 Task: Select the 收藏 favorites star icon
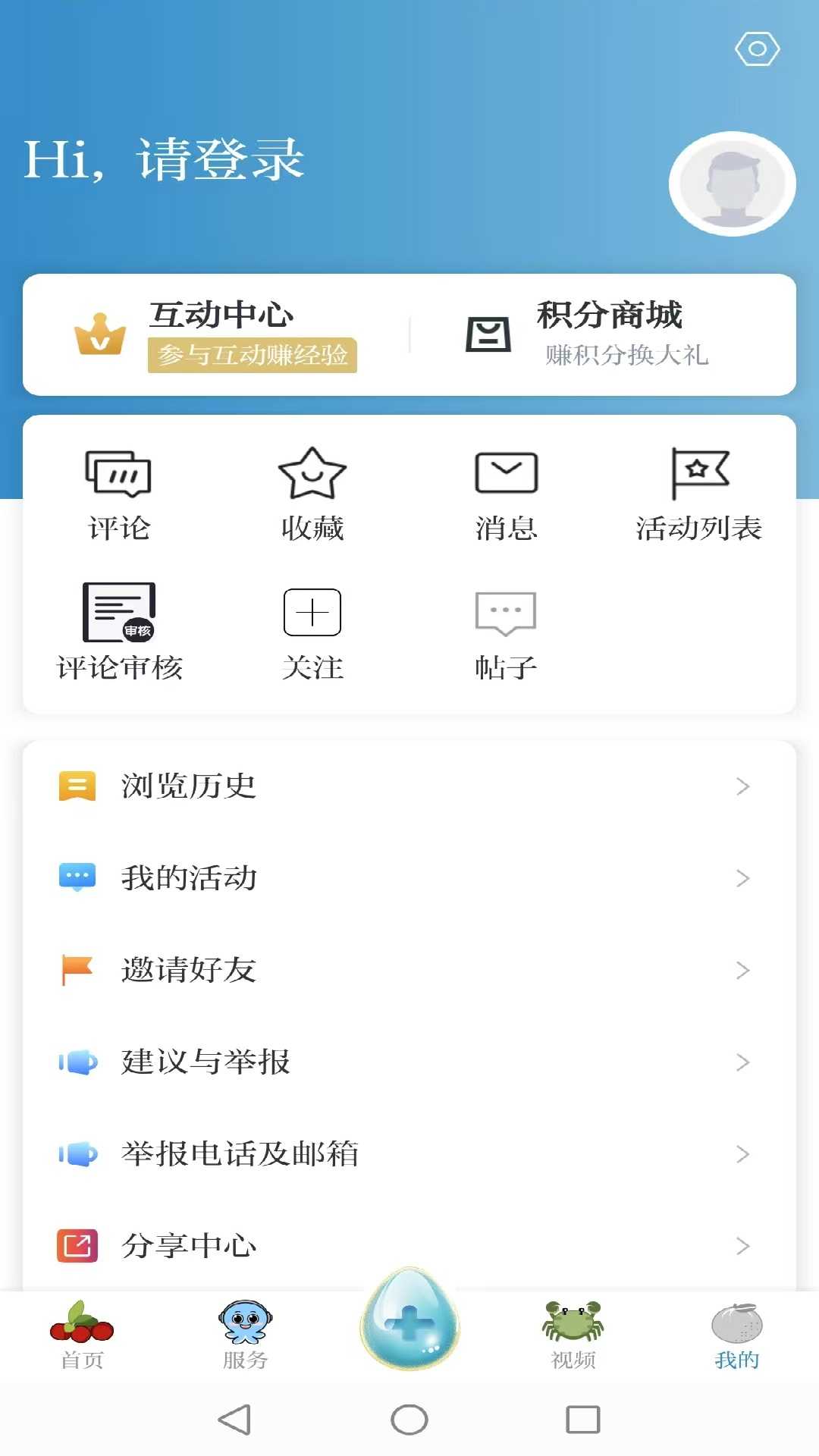pyautogui.click(x=312, y=472)
